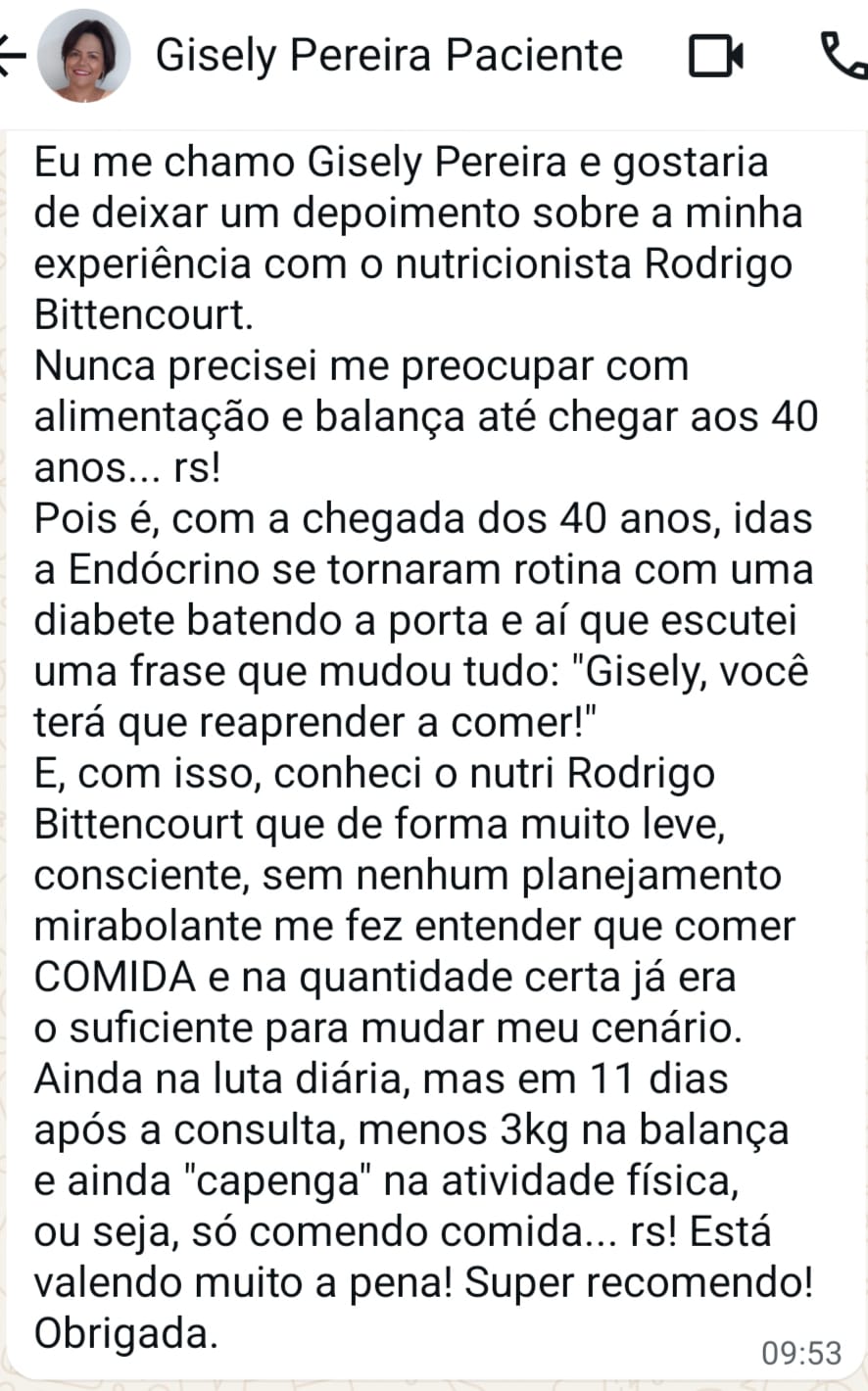Open Gisely Pereira Paciente contact info
The image size is (868, 1391).
pos(389,56)
